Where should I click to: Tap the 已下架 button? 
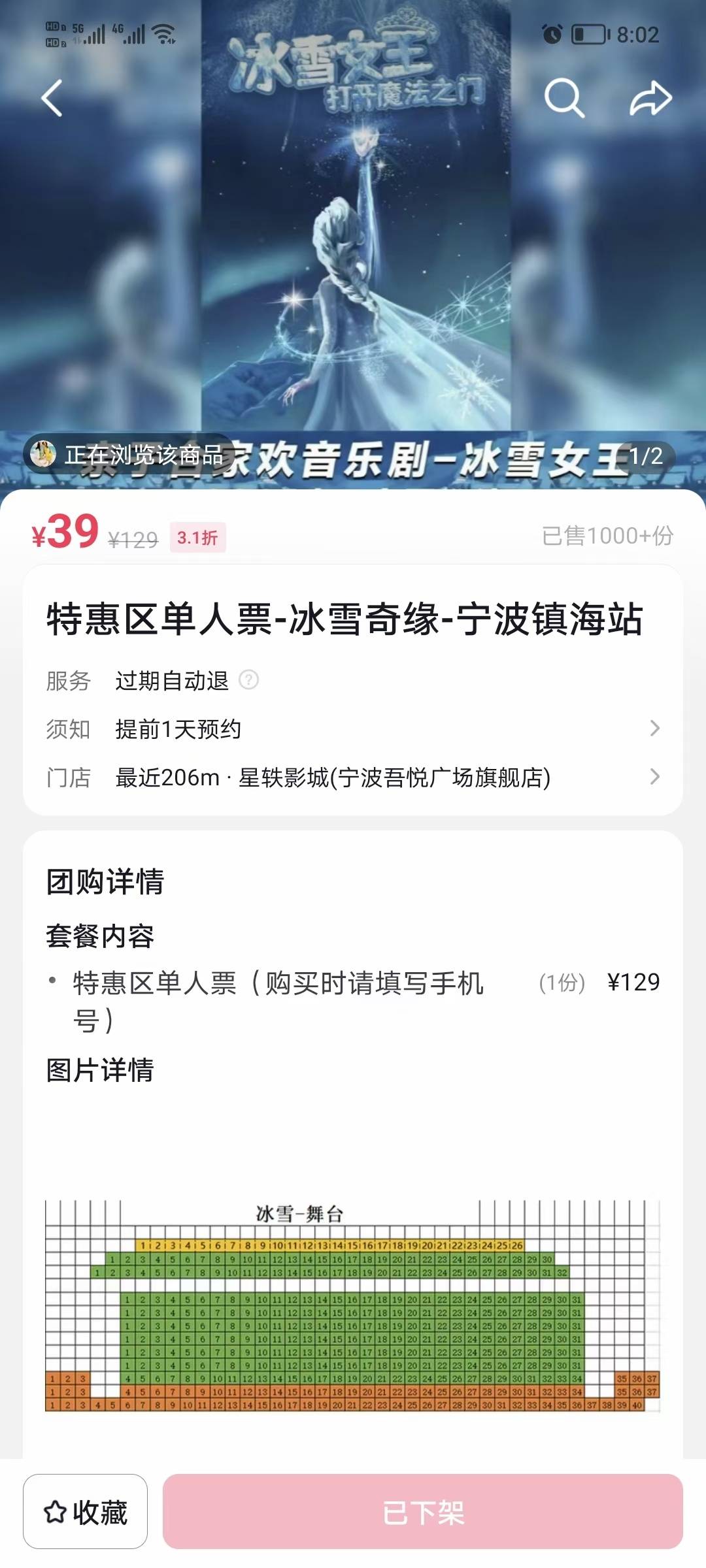click(422, 1511)
